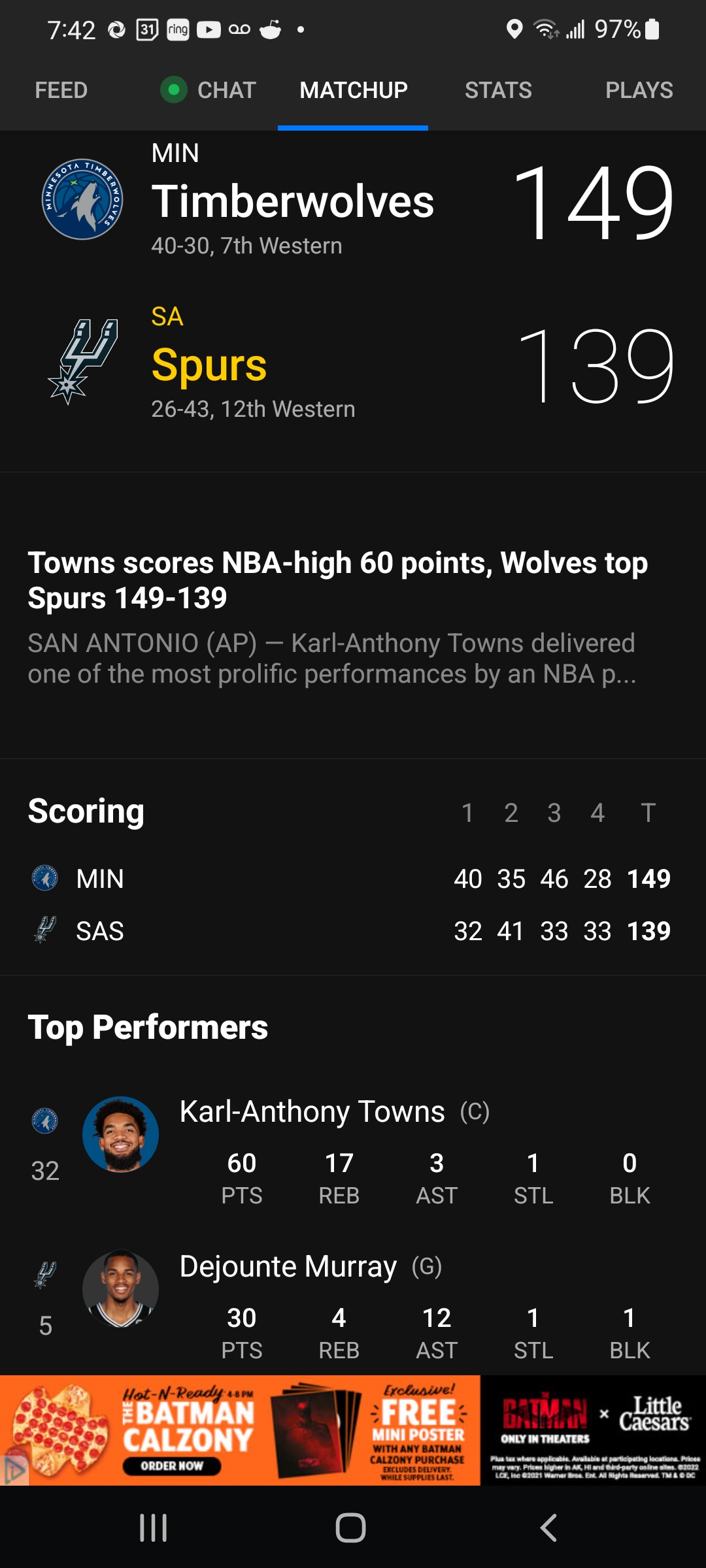Go to the home screen
Screen dimensions: 706x1568
pos(350,1527)
